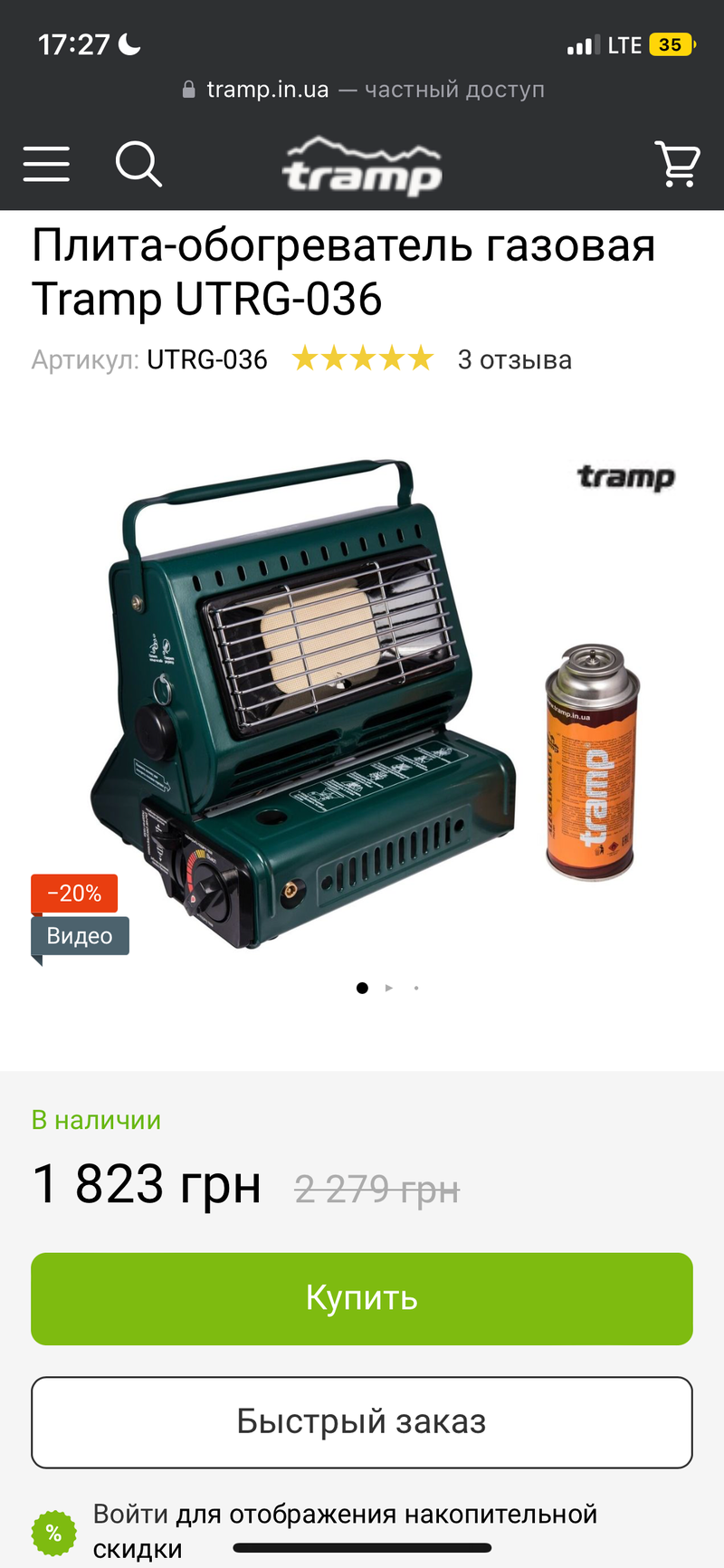Open site search
The height and width of the screenshot is (1568, 724).
click(138, 164)
